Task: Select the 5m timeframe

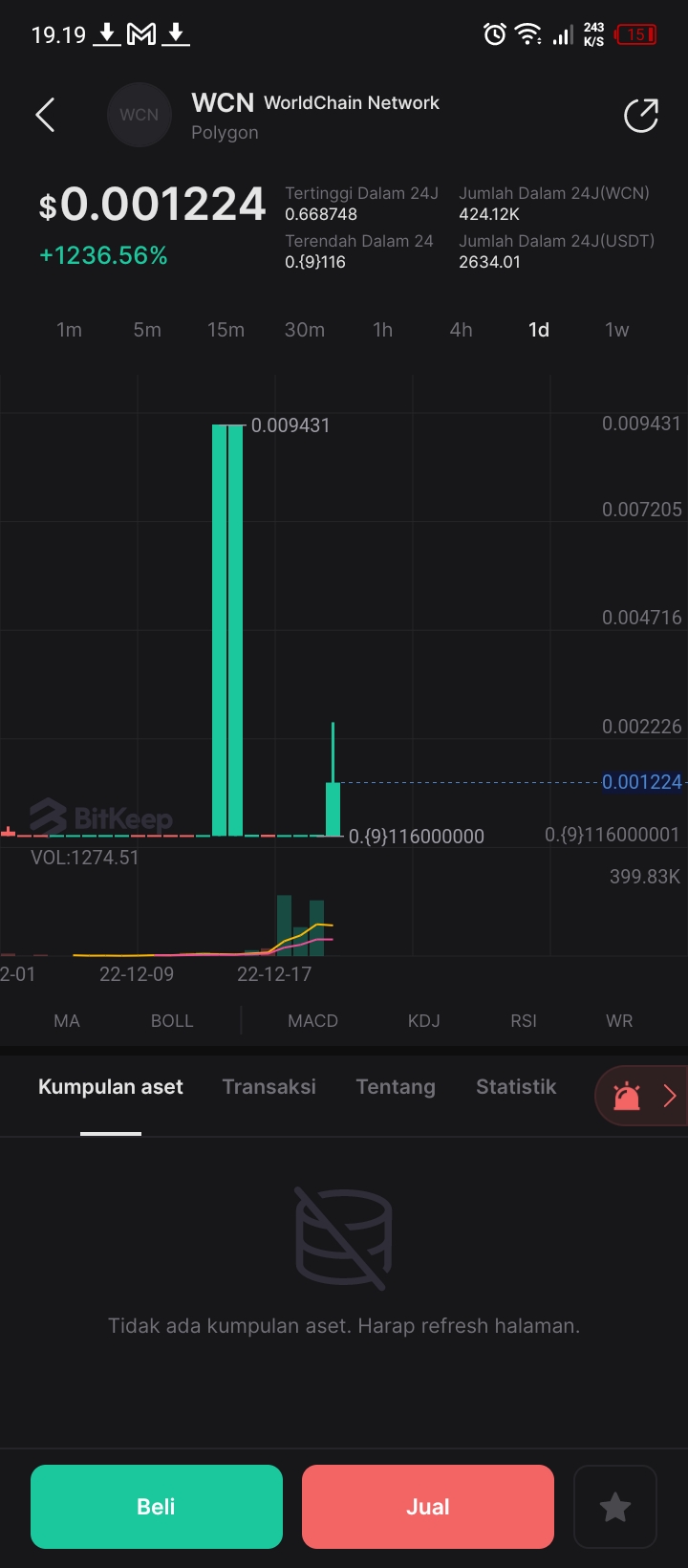Action: tap(147, 330)
